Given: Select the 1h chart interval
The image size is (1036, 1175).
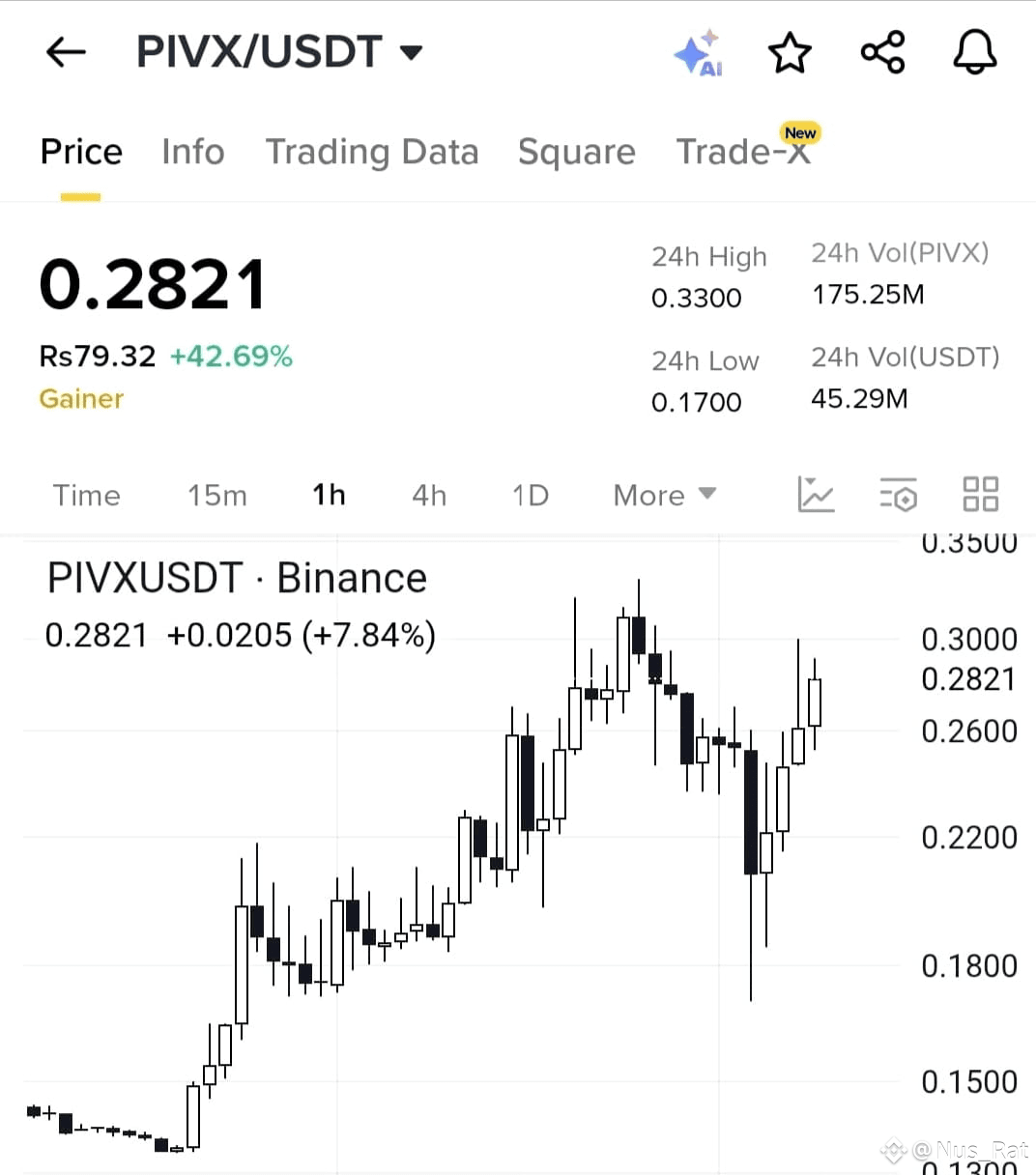Looking at the screenshot, I should pos(329,496).
